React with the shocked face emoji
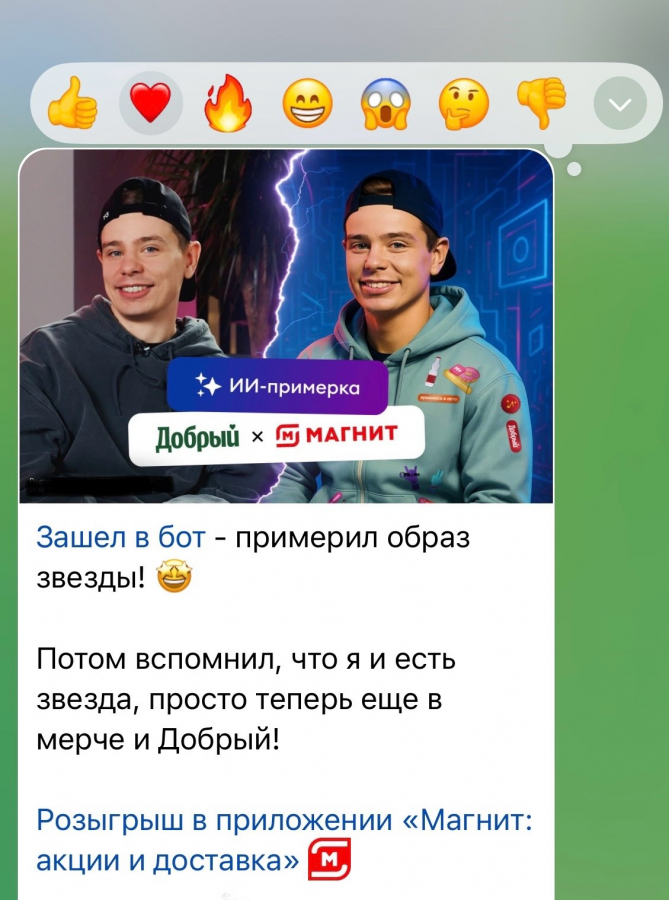669x900 pixels. pos(386,103)
